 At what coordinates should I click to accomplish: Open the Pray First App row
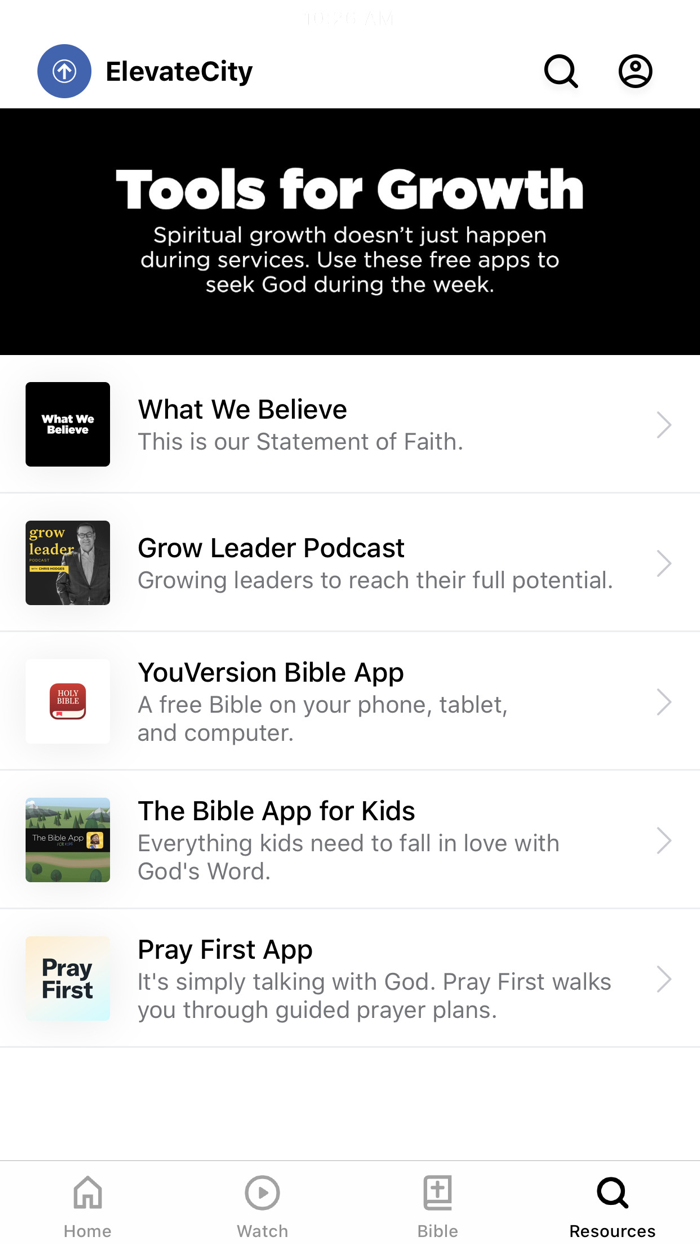350,978
